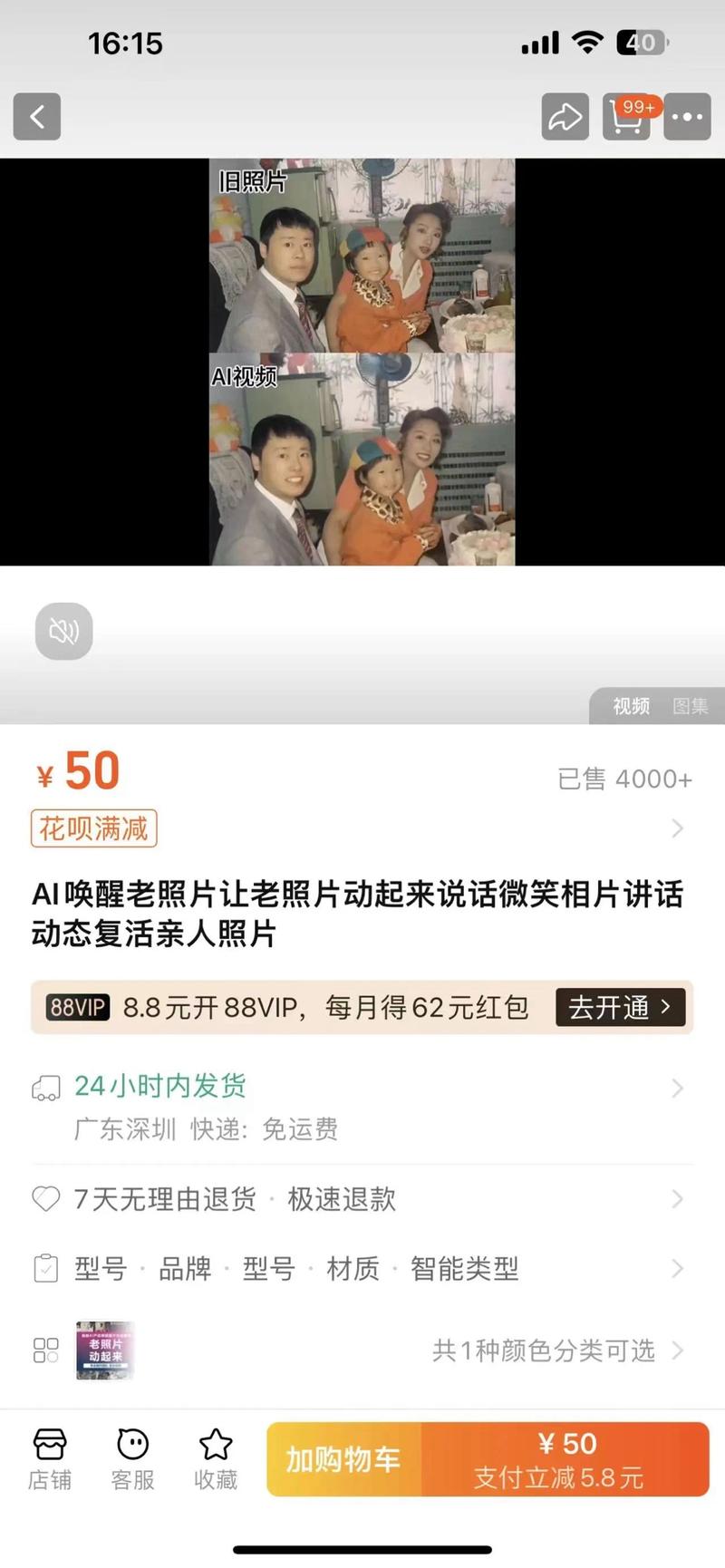
Task: Go back using the top-left arrow
Action: [37, 117]
